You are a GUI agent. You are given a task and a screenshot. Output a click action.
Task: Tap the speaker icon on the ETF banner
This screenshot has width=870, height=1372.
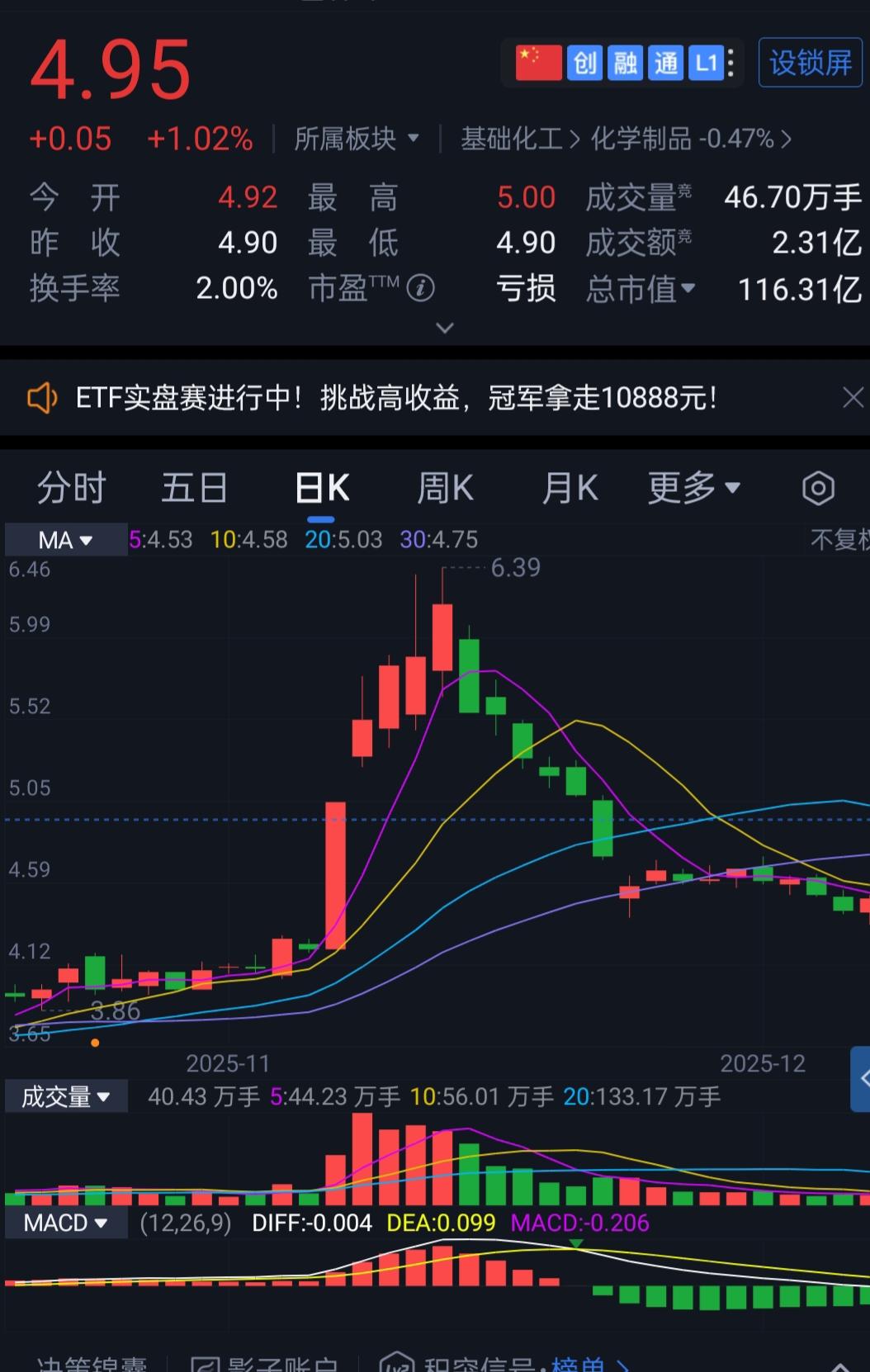point(40,398)
